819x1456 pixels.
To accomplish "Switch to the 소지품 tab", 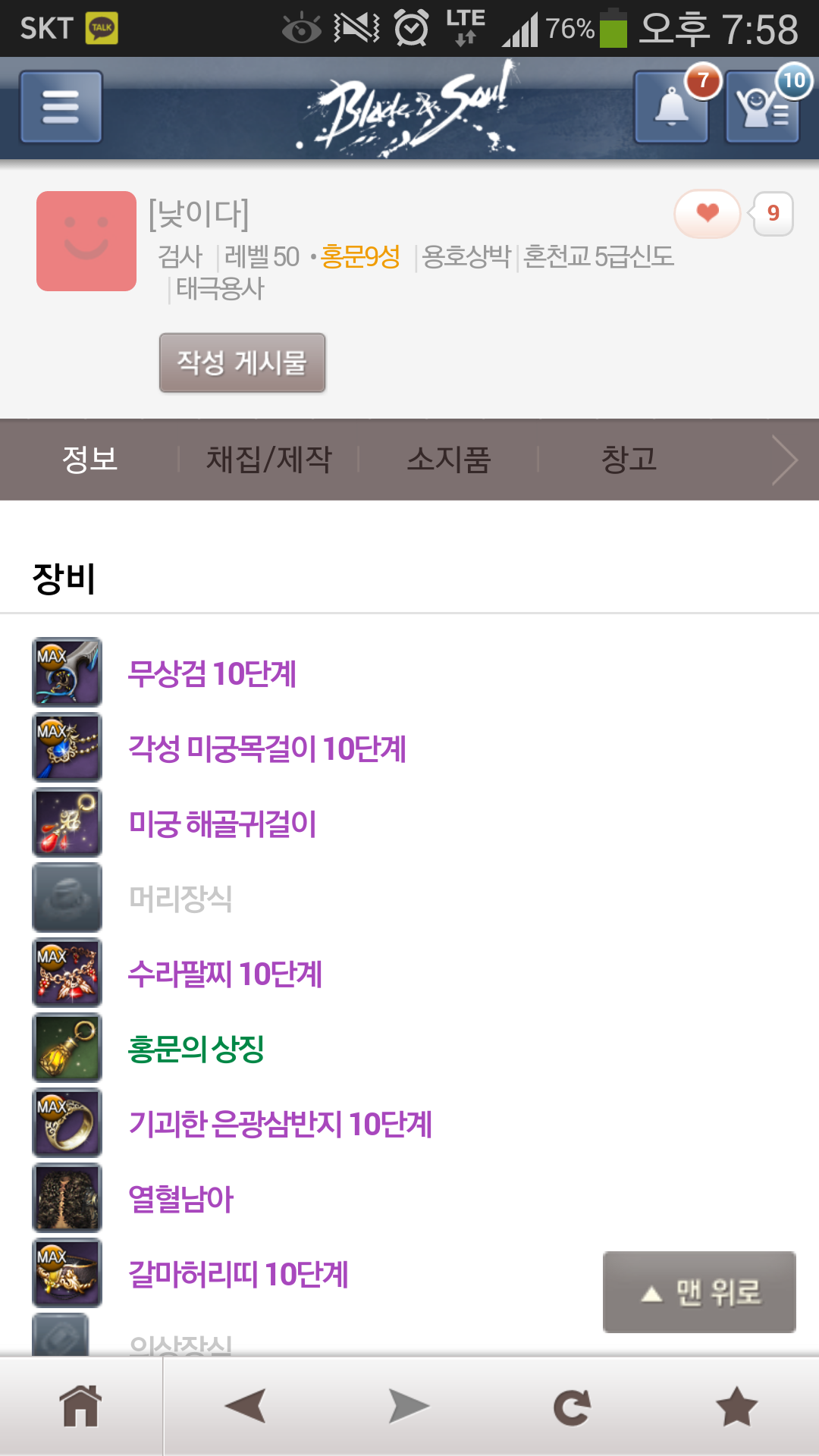I will [x=449, y=460].
